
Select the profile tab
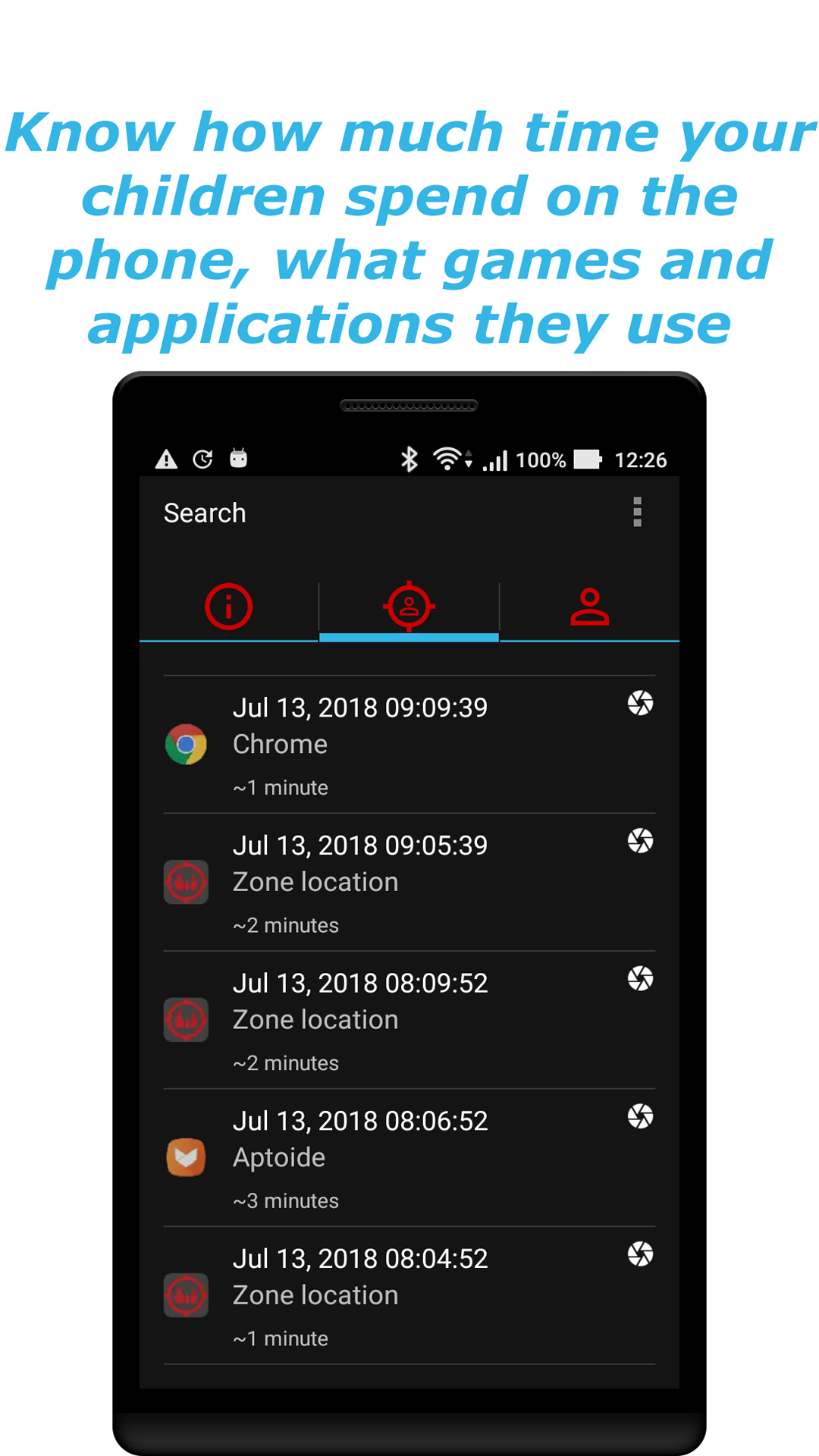point(590,606)
